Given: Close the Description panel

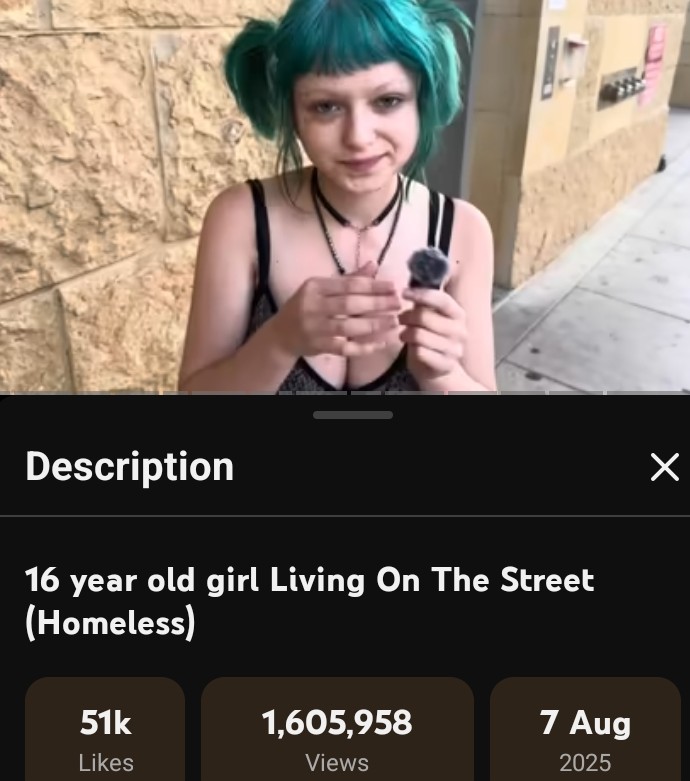Looking at the screenshot, I should pyautogui.click(x=665, y=467).
